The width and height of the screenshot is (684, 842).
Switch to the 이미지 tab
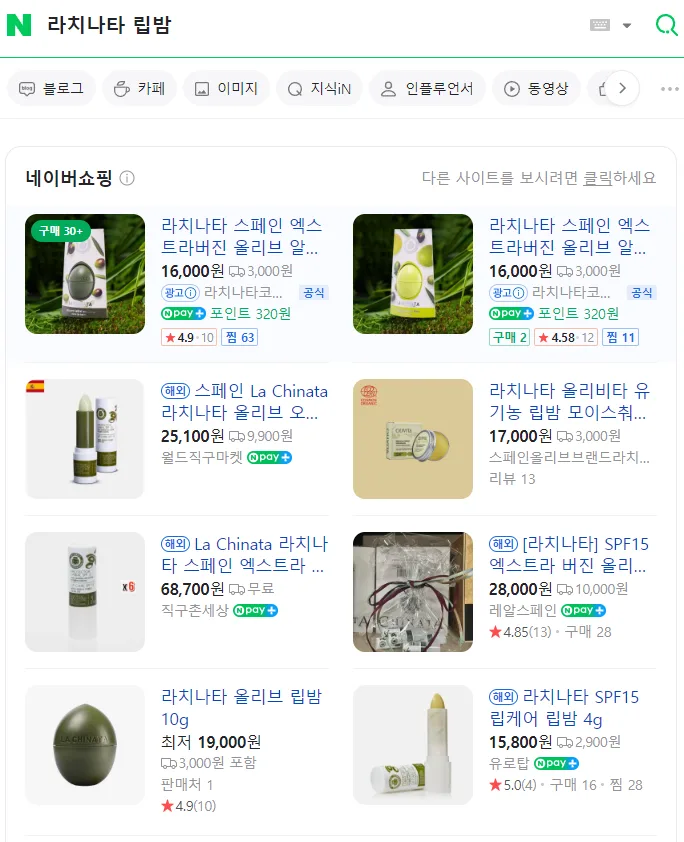(226, 88)
